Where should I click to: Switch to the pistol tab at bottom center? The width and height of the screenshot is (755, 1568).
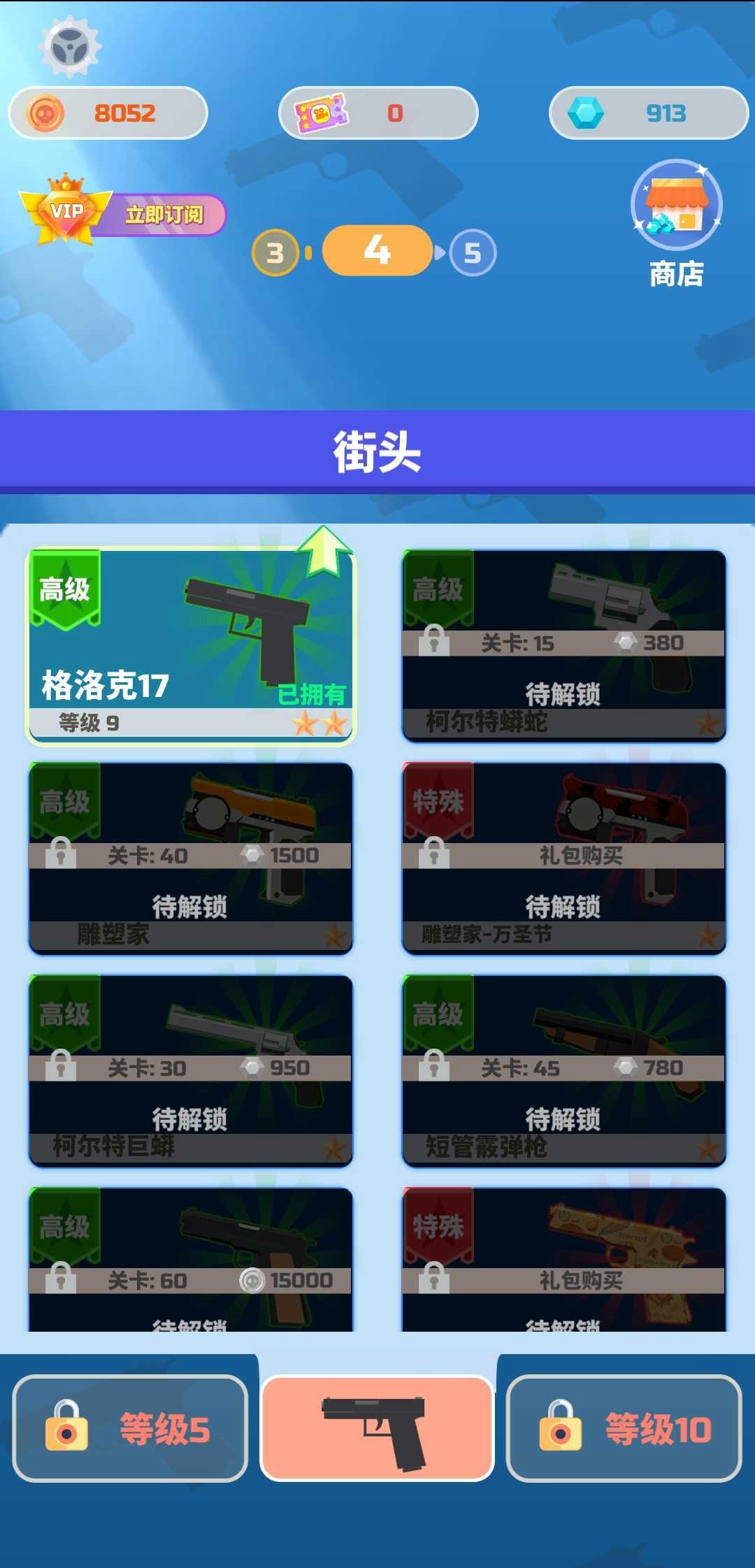(x=377, y=1426)
